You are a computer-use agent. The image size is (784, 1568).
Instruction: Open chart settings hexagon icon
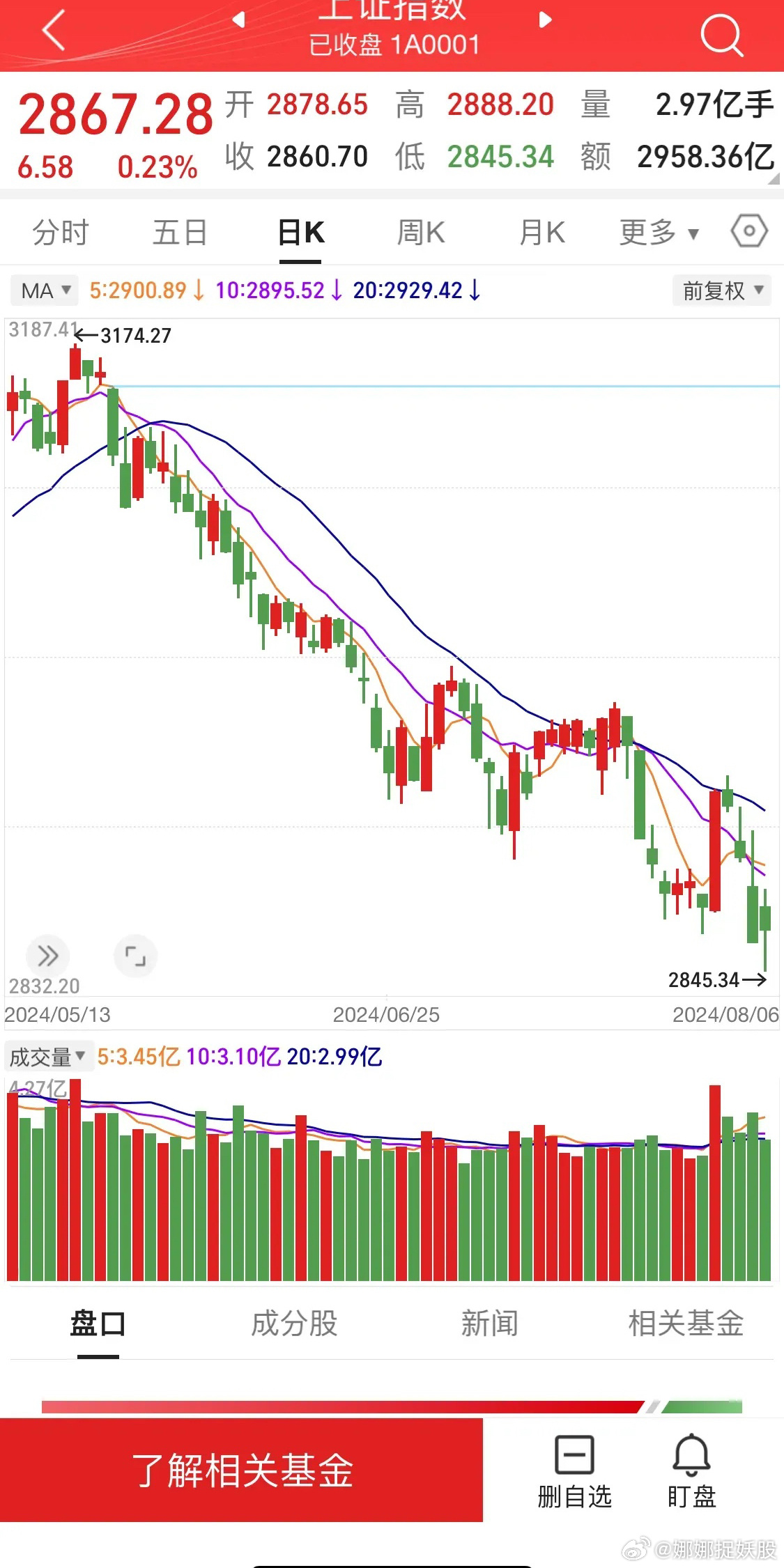(749, 231)
